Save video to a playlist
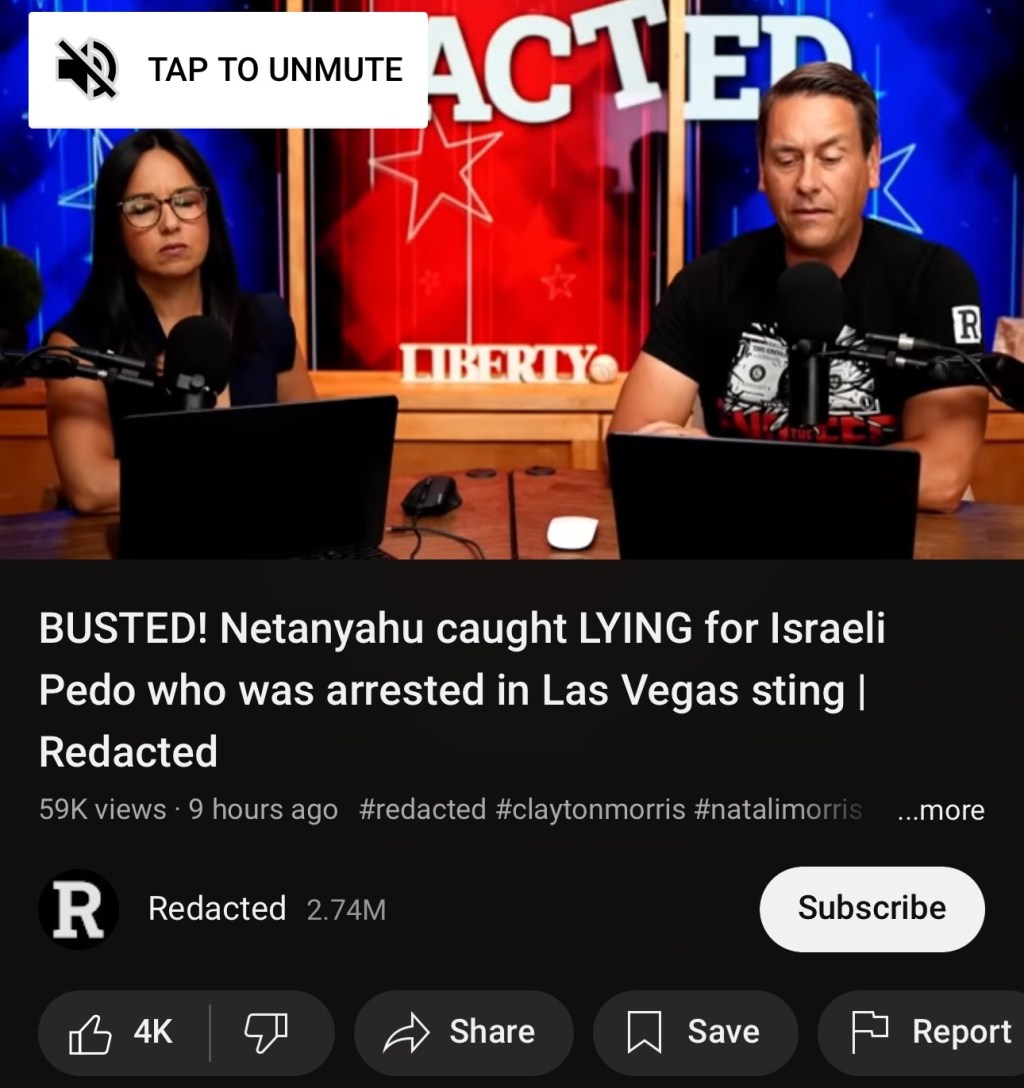This screenshot has width=1024, height=1088. coord(694,1032)
